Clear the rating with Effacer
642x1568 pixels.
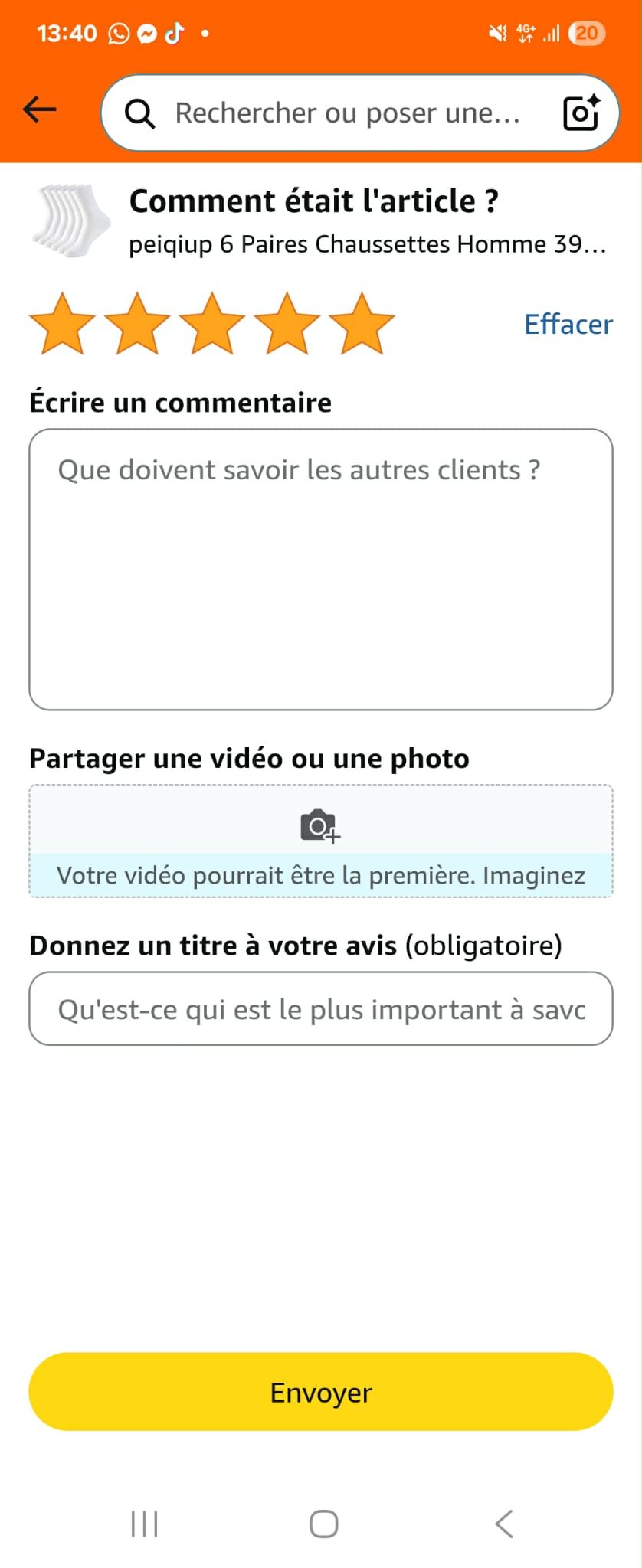coord(568,325)
